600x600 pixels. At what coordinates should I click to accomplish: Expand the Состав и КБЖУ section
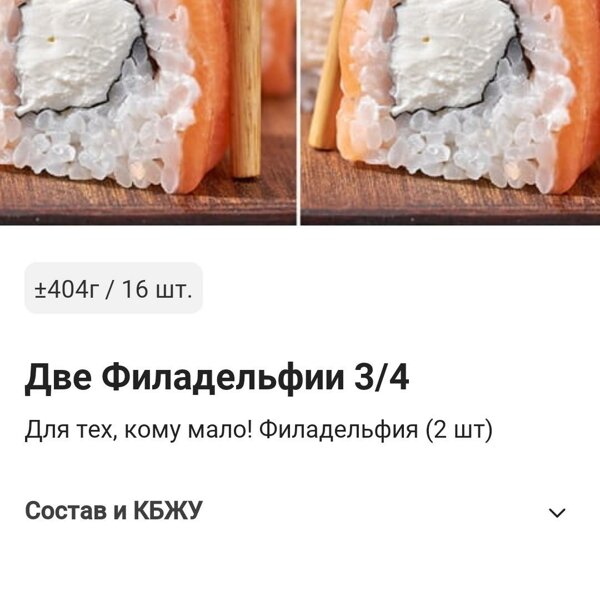(557, 512)
